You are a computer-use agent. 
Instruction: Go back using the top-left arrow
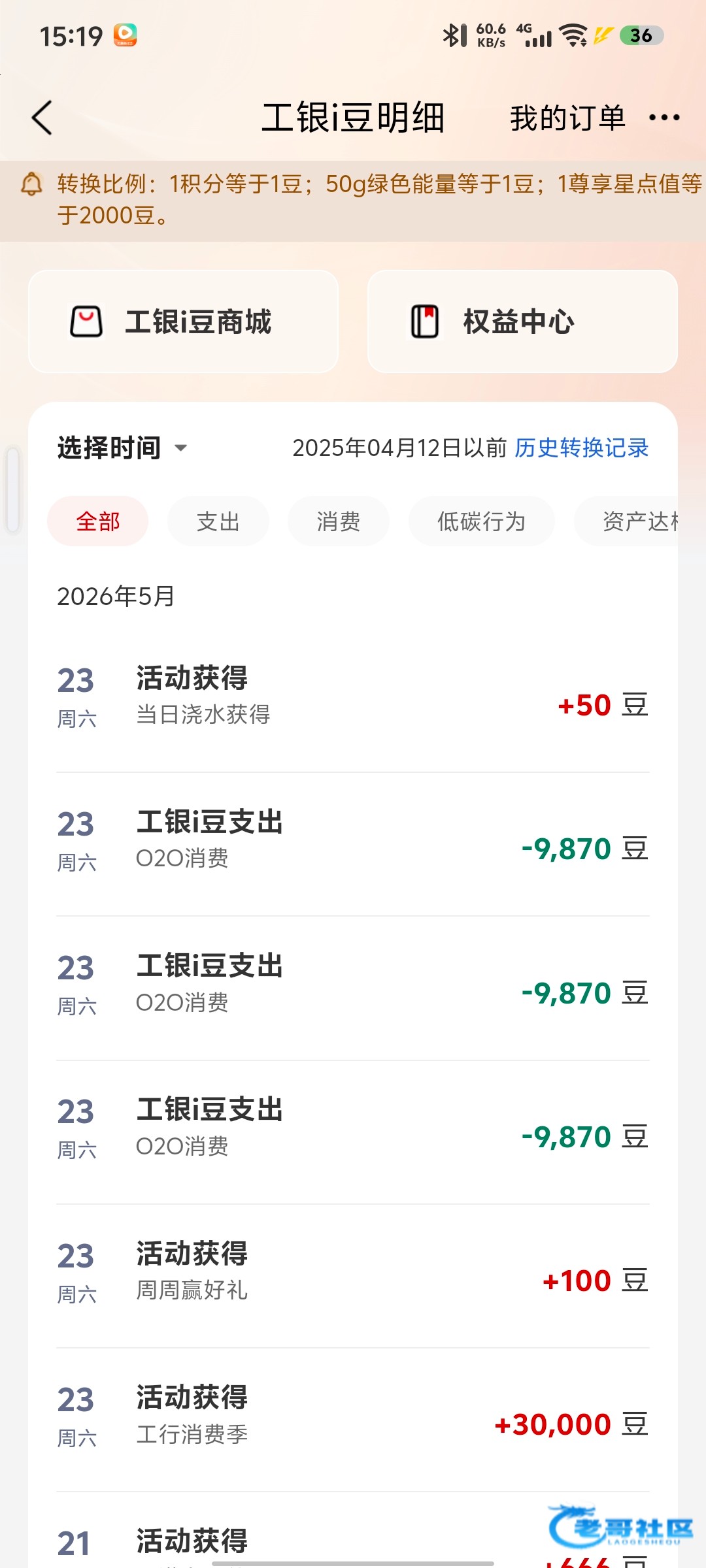tap(42, 118)
